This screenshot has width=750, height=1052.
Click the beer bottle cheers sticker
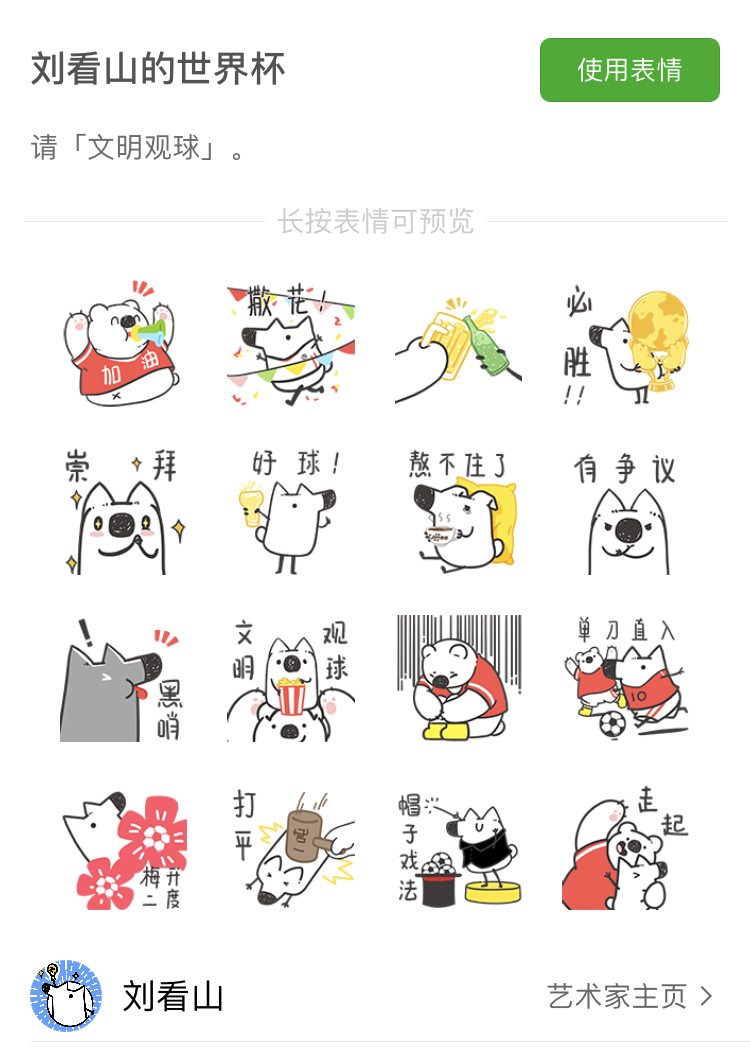(x=458, y=345)
